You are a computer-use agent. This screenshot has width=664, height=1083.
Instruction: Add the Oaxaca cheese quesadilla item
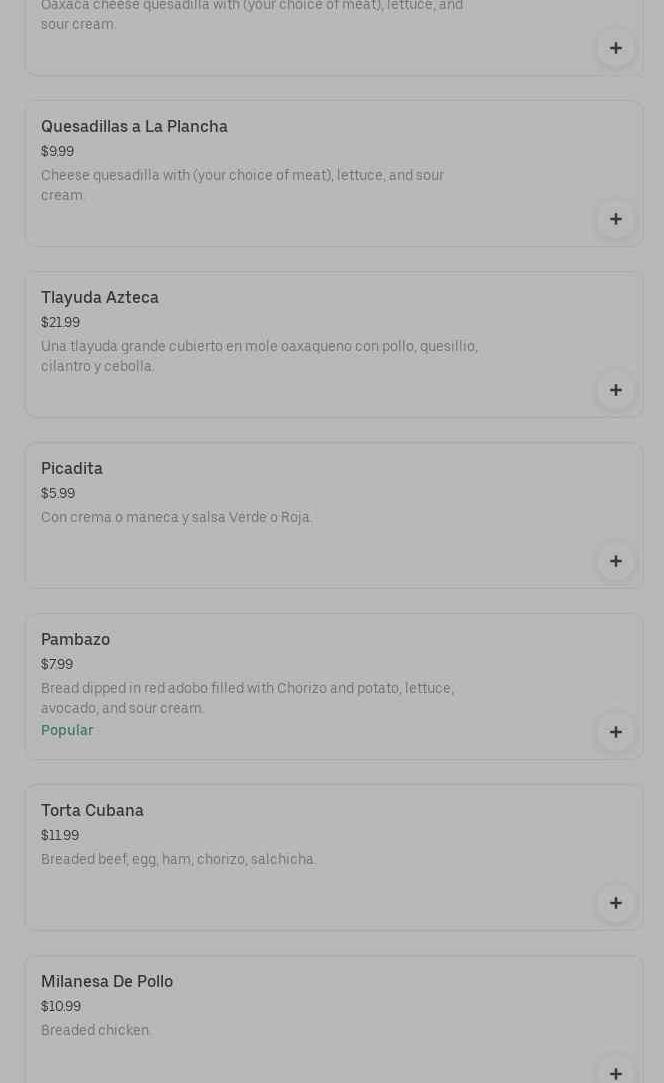coord(615,48)
